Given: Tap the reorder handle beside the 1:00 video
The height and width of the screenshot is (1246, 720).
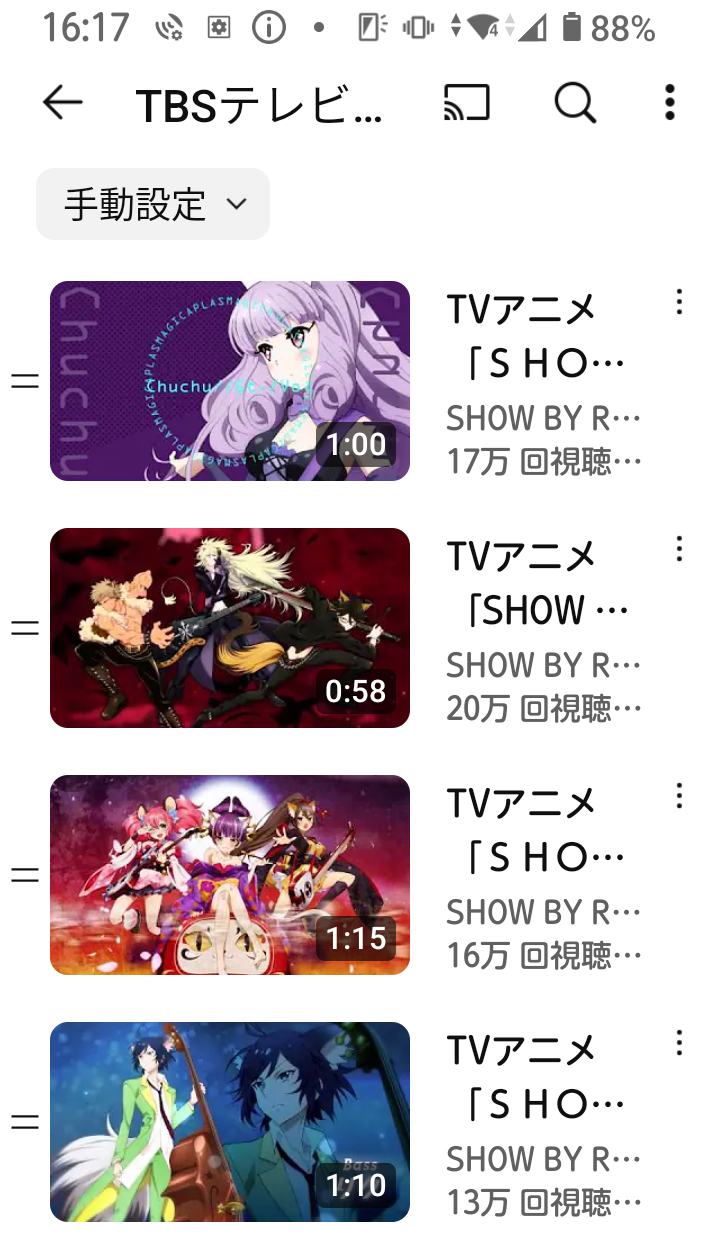Looking at the screenshot, I should pos(25,381).
